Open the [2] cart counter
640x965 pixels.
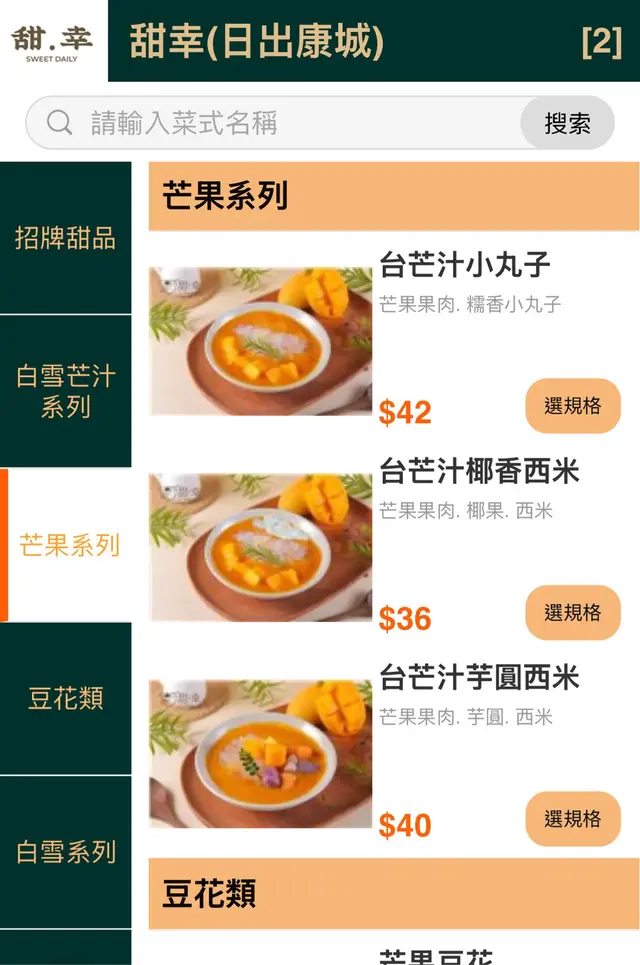pos(601,42)
